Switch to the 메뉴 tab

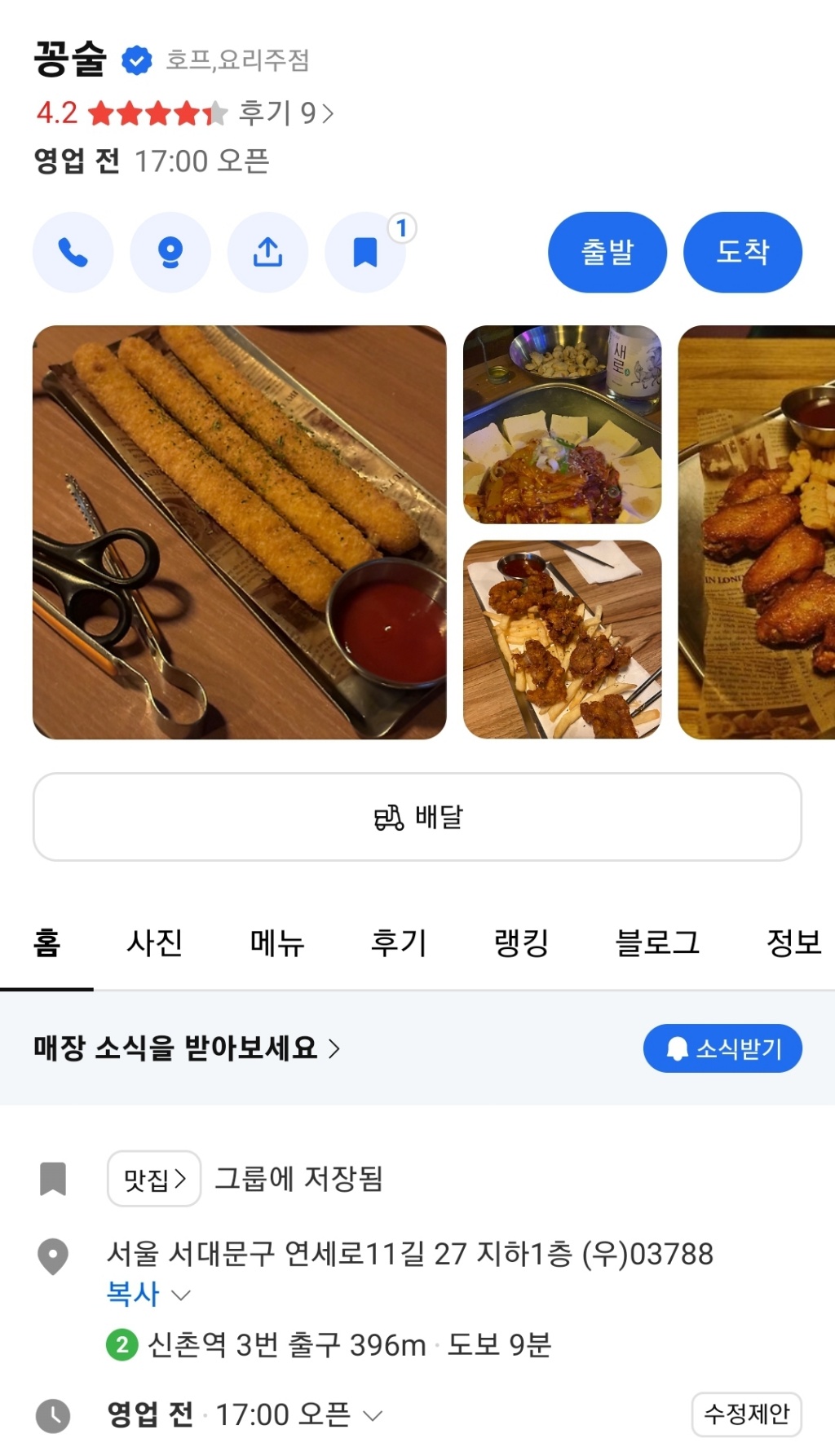[276, 943]
